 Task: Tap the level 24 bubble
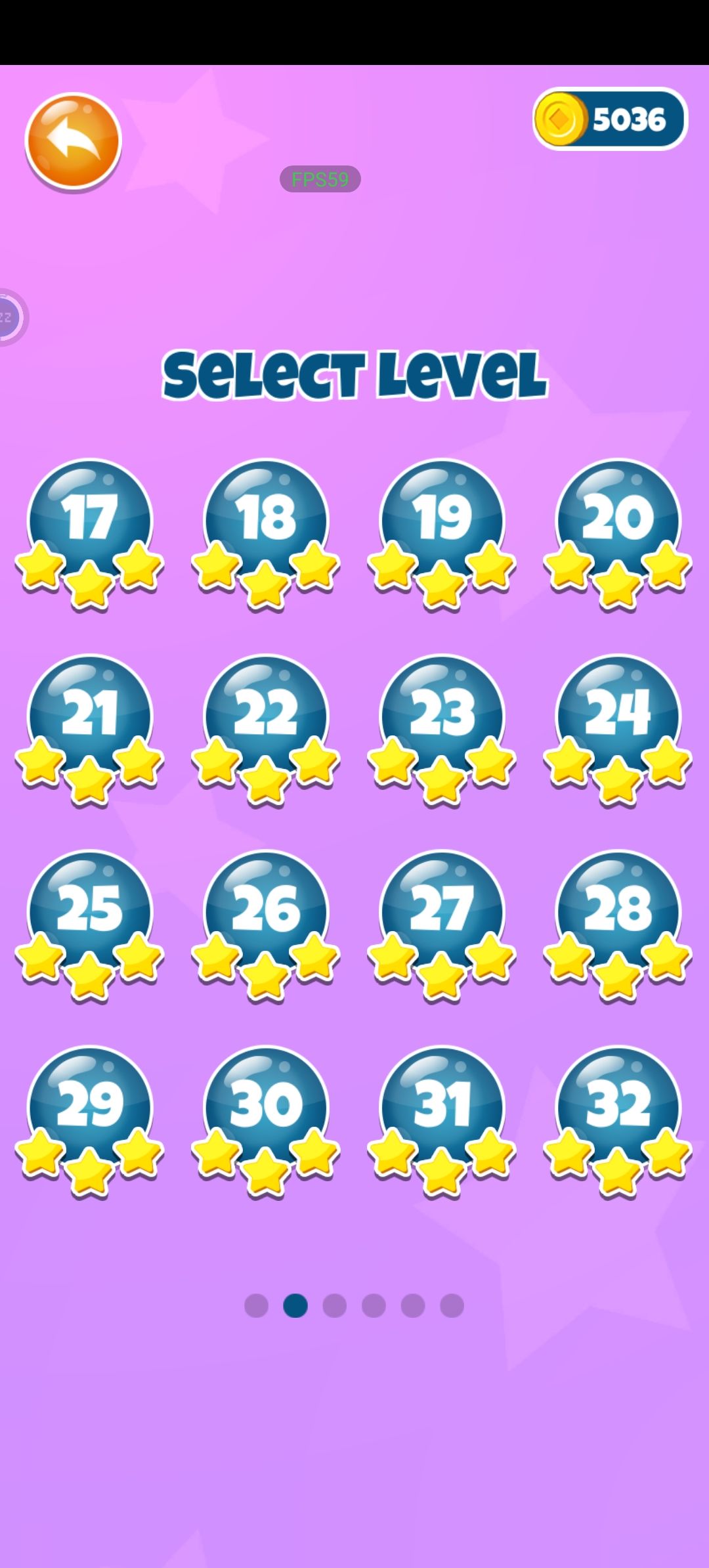[x=618, y=730]
